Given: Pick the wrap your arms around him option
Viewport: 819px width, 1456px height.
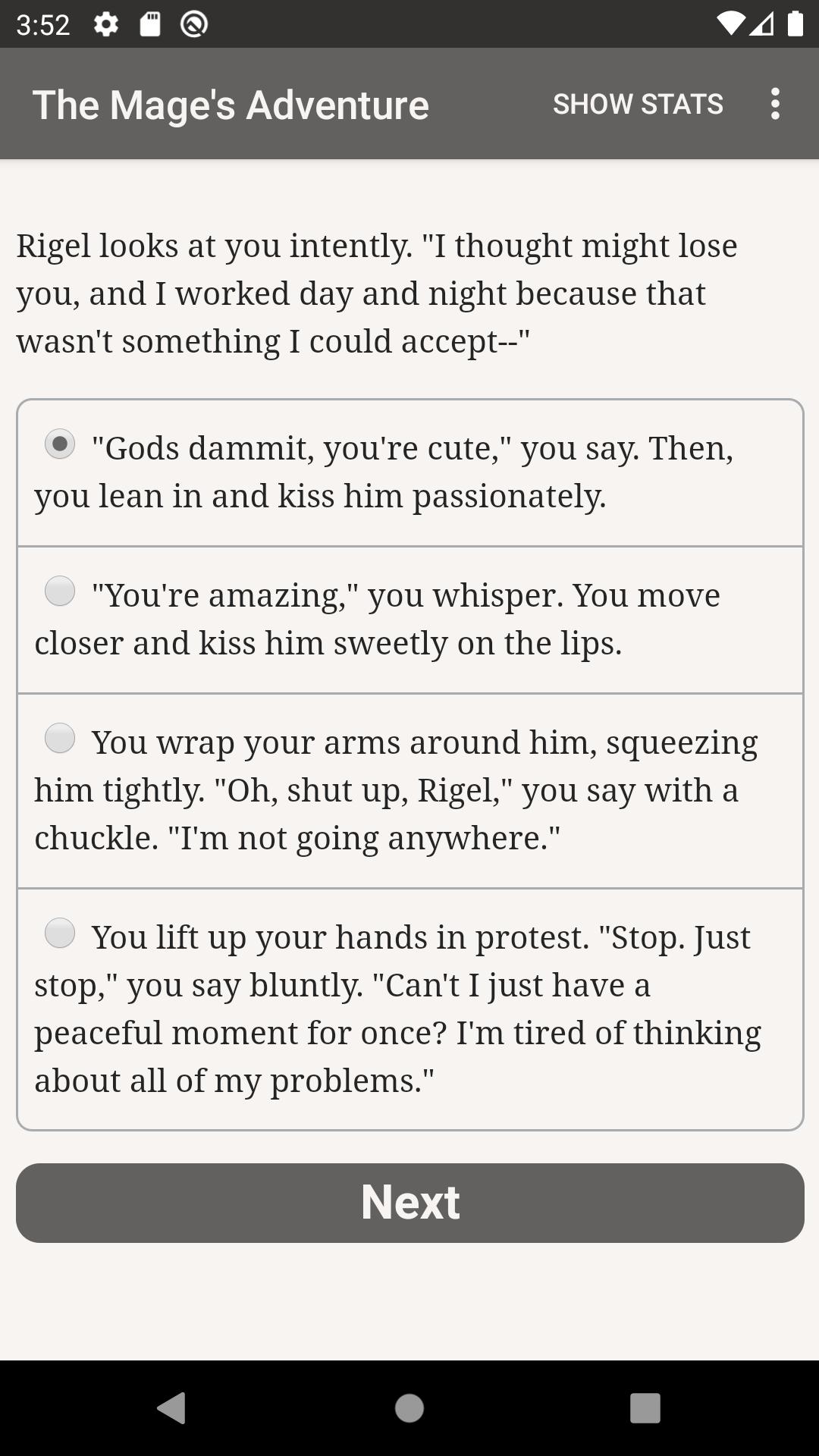Looking at the screenshot, I should point(409,790).
